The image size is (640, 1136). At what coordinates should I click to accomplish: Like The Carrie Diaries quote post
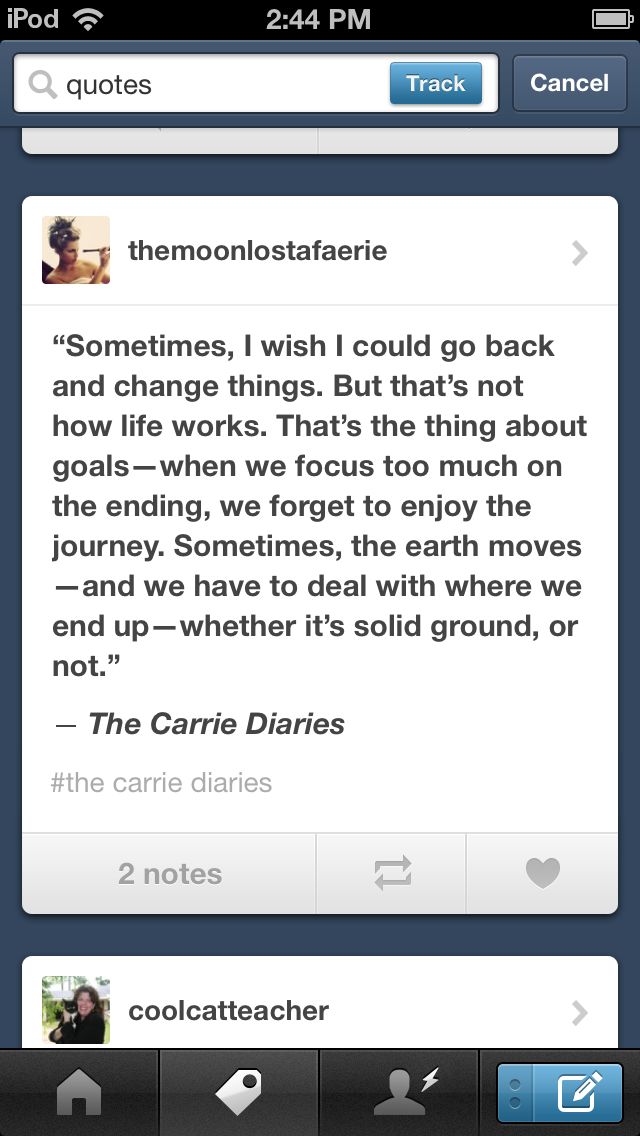coord(543,873)
